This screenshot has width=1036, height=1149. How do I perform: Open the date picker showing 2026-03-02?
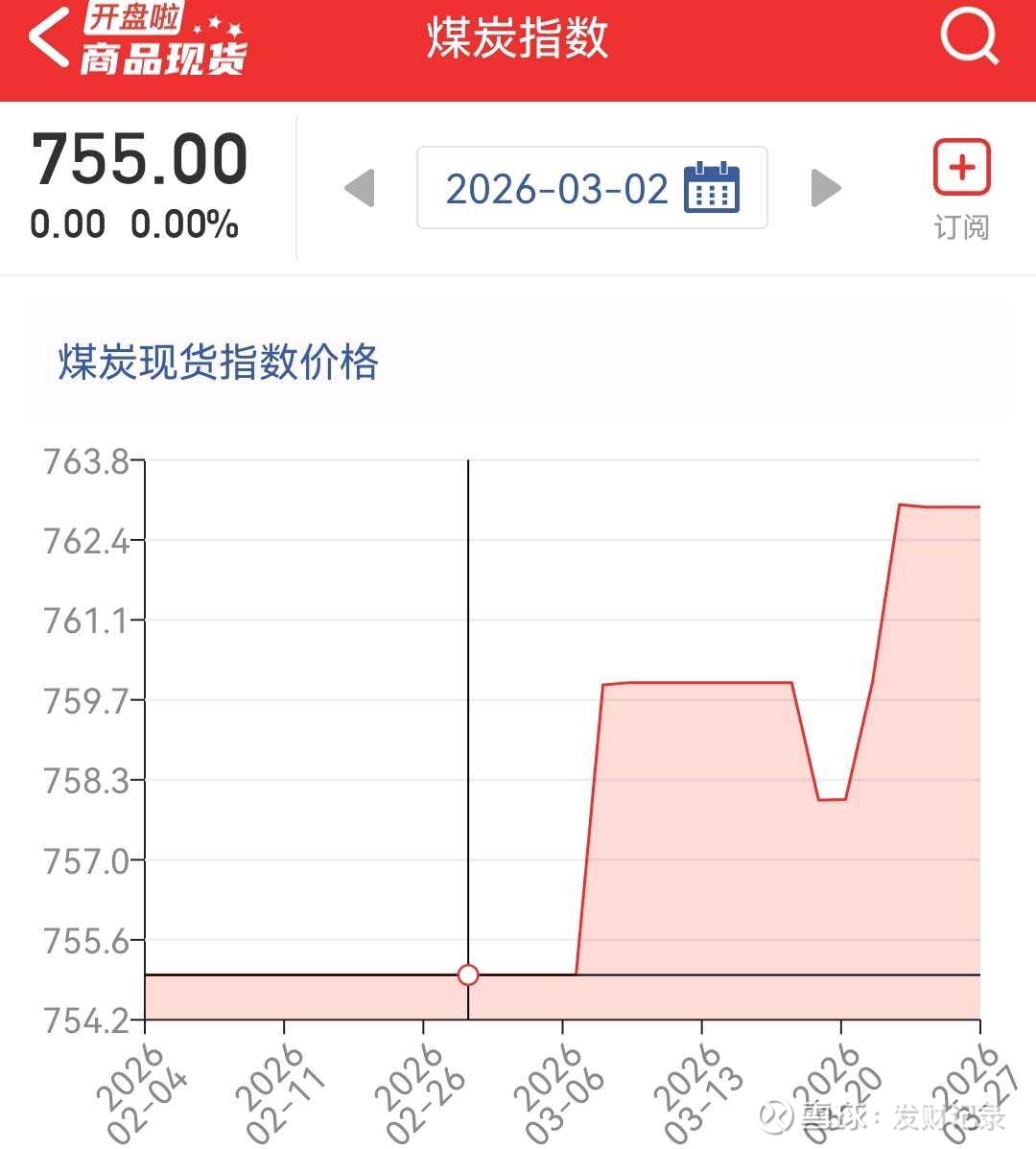(x=592, y=188)
